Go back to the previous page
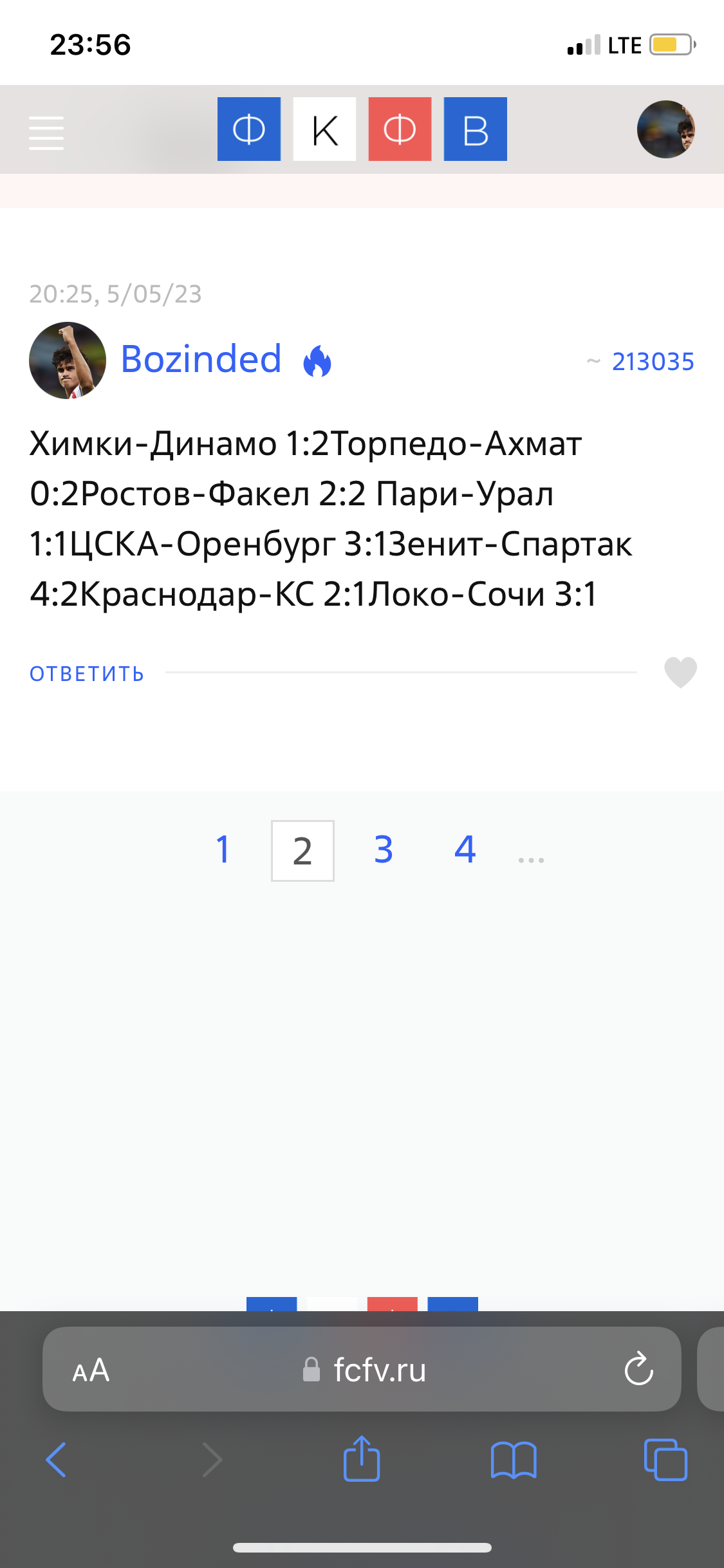The height and width of the screenshot is (1568, 724). 56,1459
